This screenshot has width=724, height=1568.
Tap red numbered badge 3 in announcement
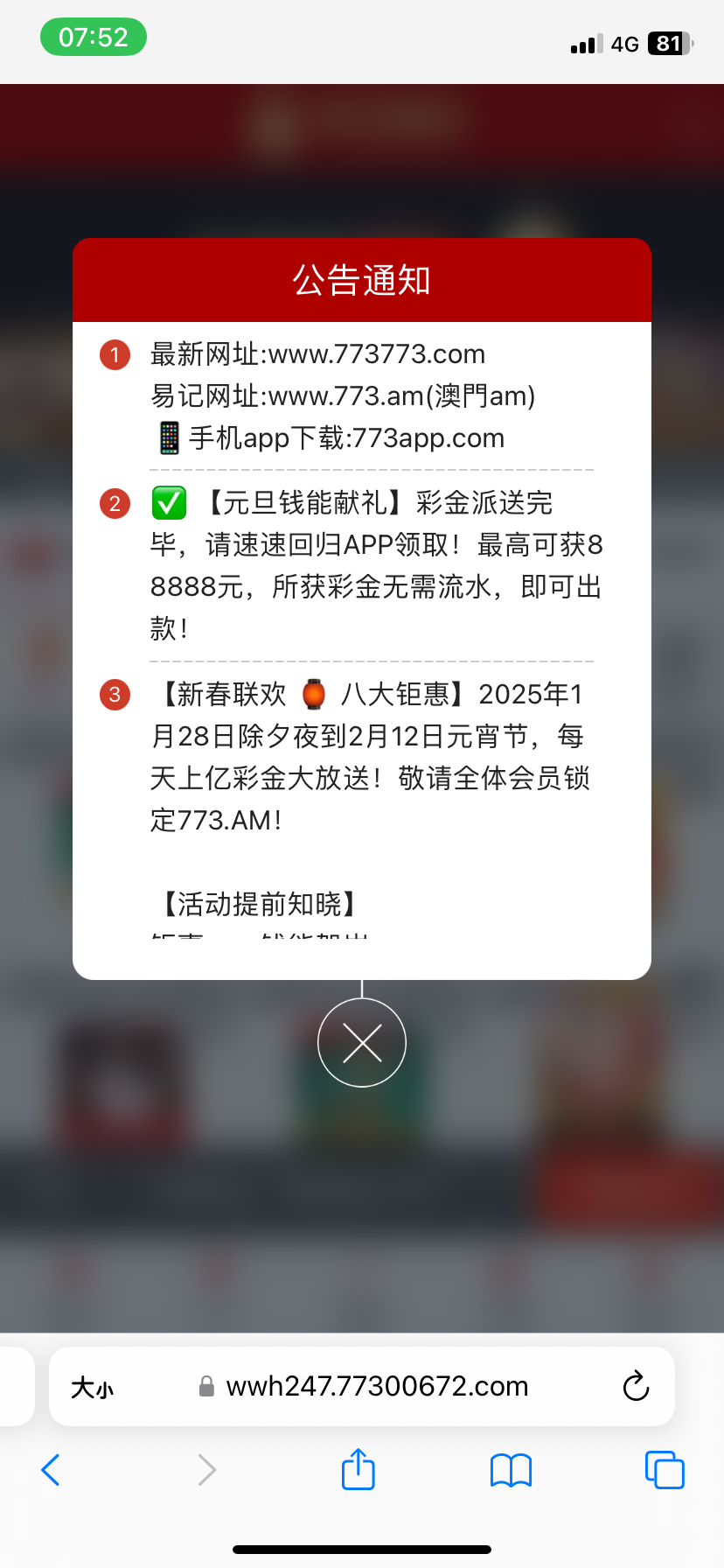(115, 694)
